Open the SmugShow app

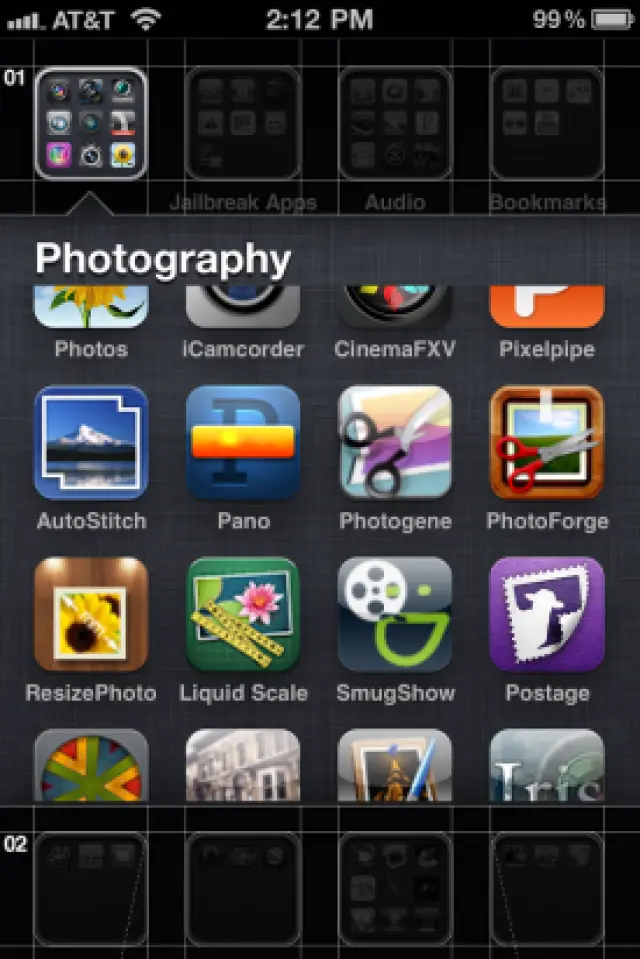(395, 614)
